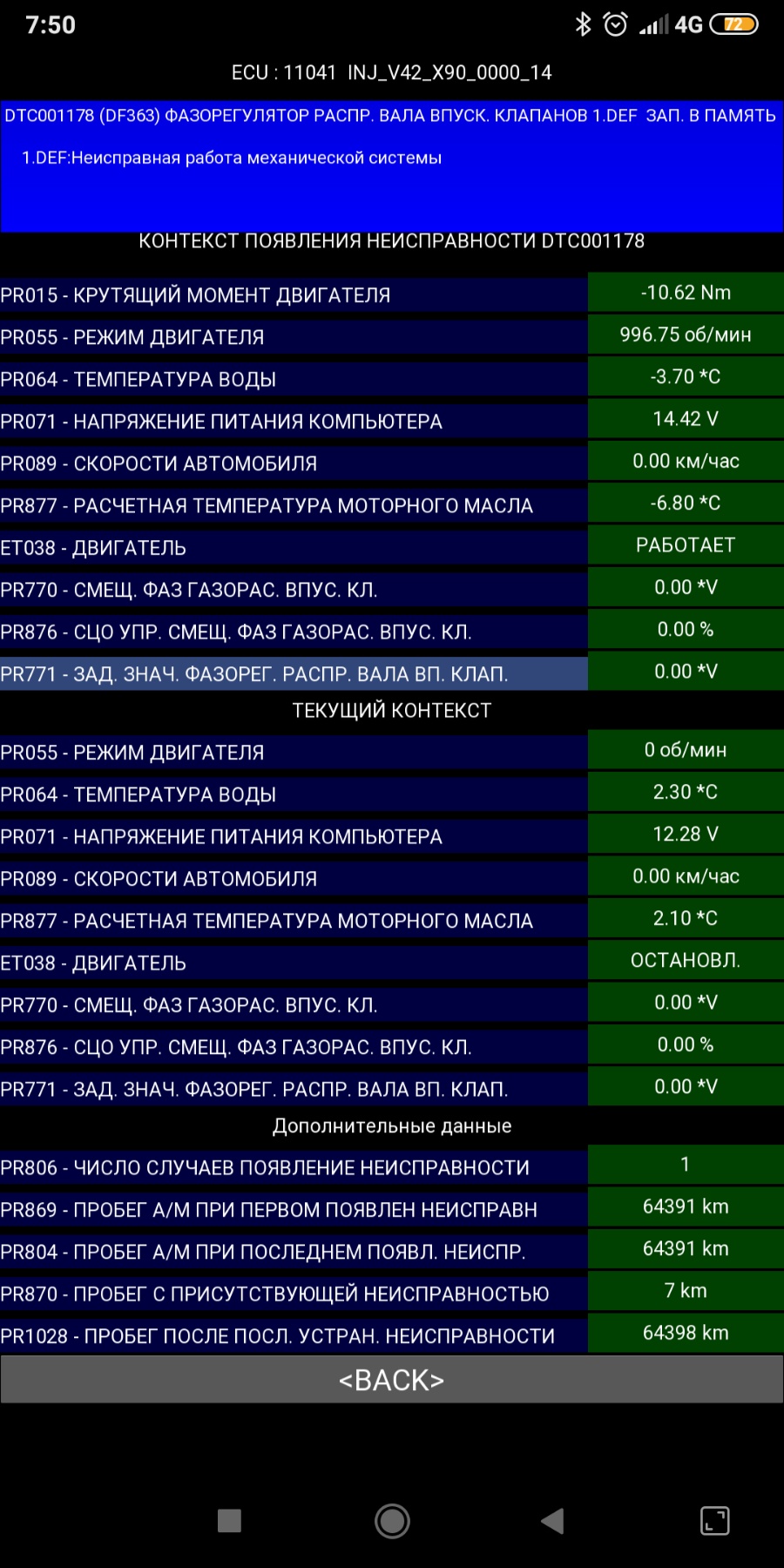Go to the system home screen
The image size is (784, 1568).
(x=392, y=1521)
